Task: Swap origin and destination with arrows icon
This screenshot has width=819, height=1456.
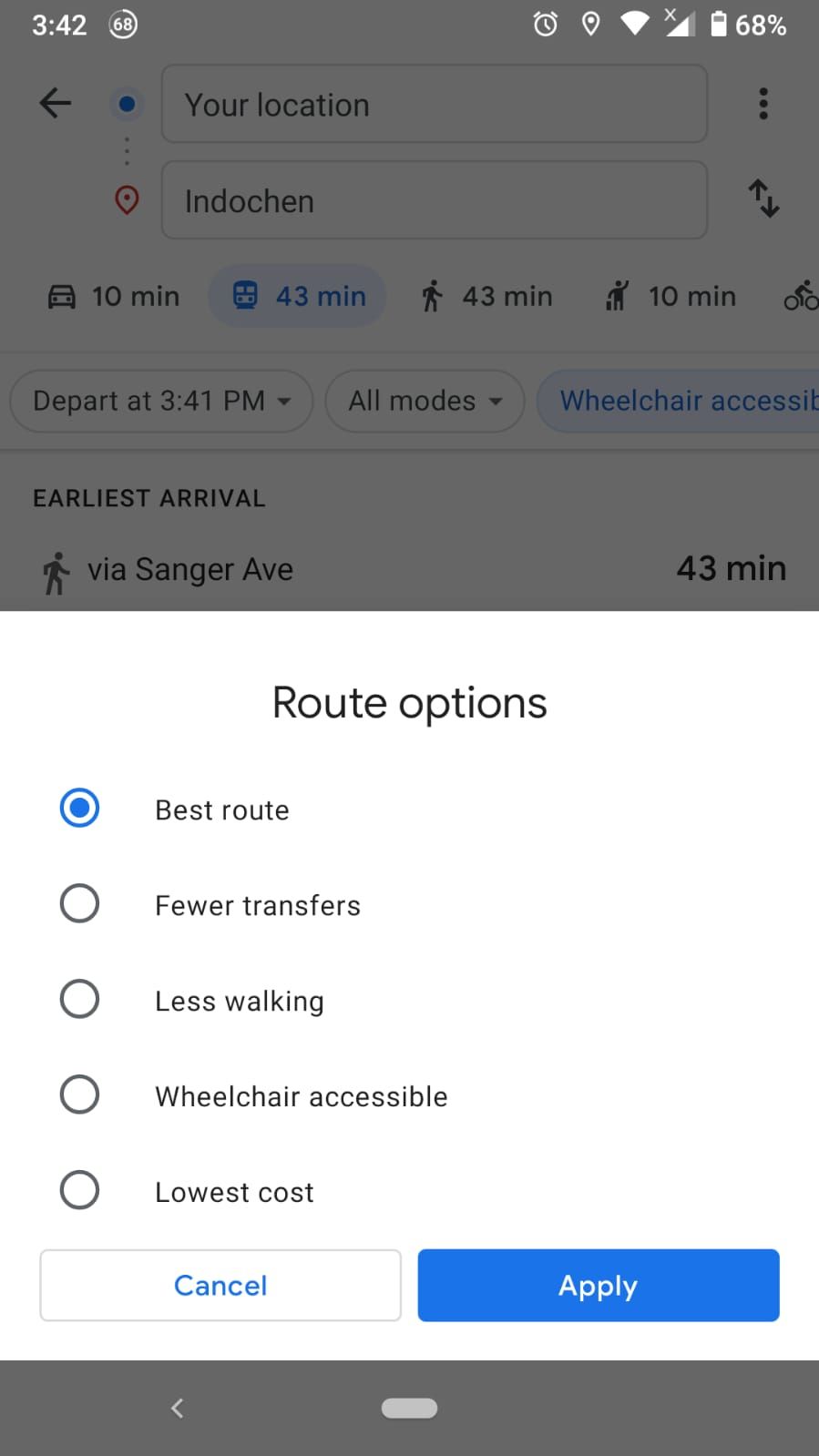Action: tap(763, 199)
